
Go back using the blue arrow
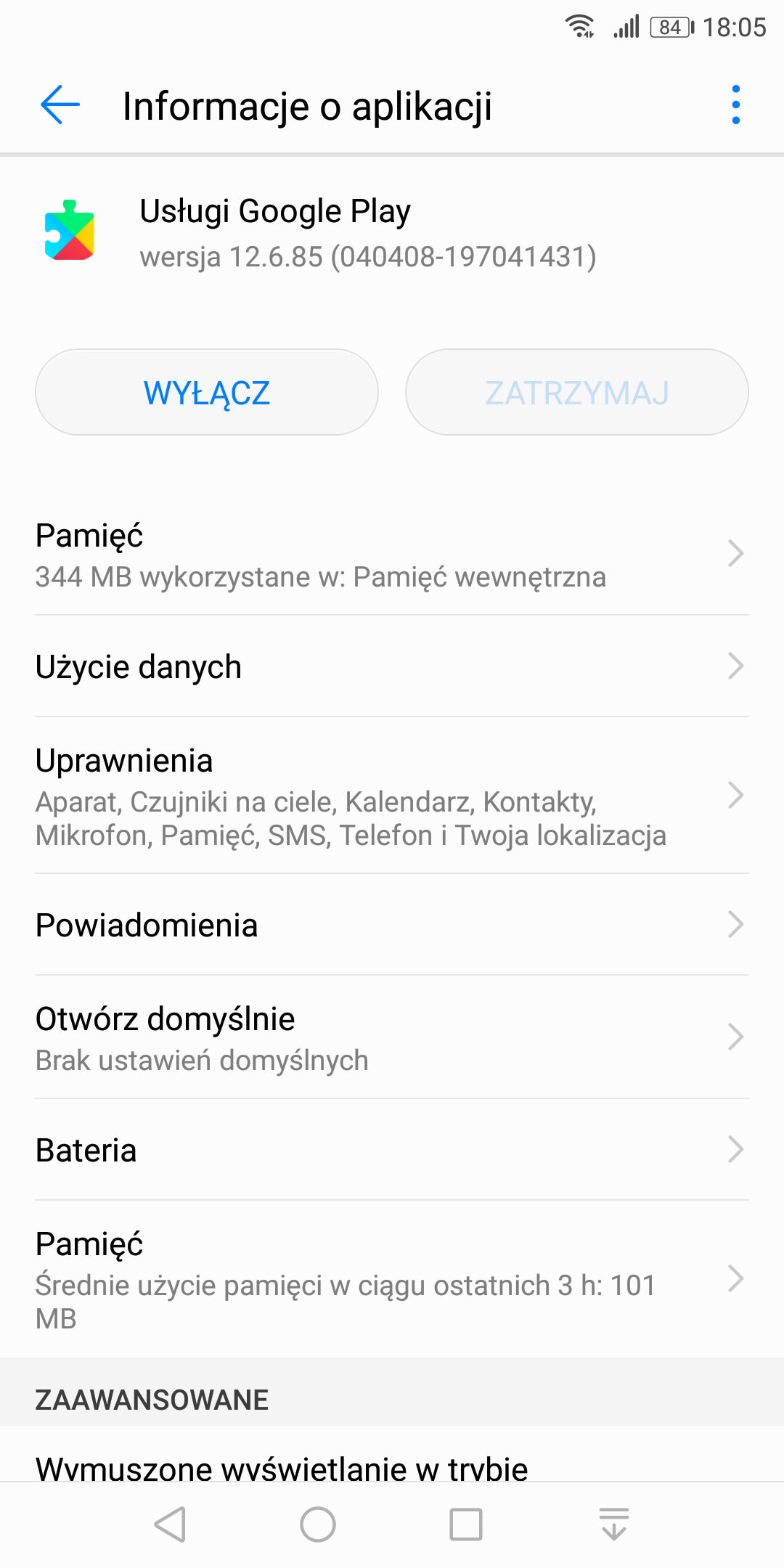60,105
